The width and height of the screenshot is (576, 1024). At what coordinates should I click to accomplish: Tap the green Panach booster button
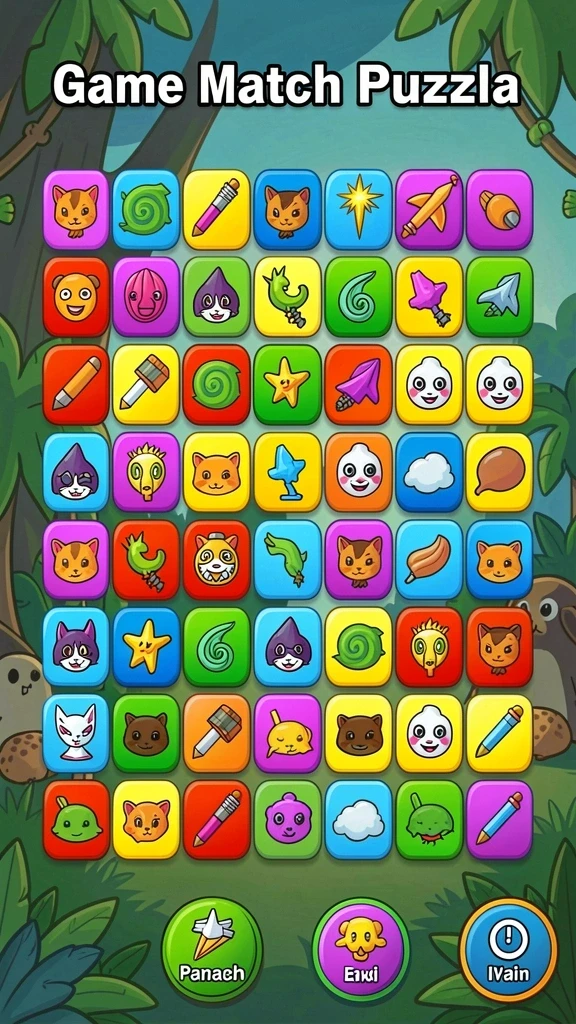pos(212,949)
